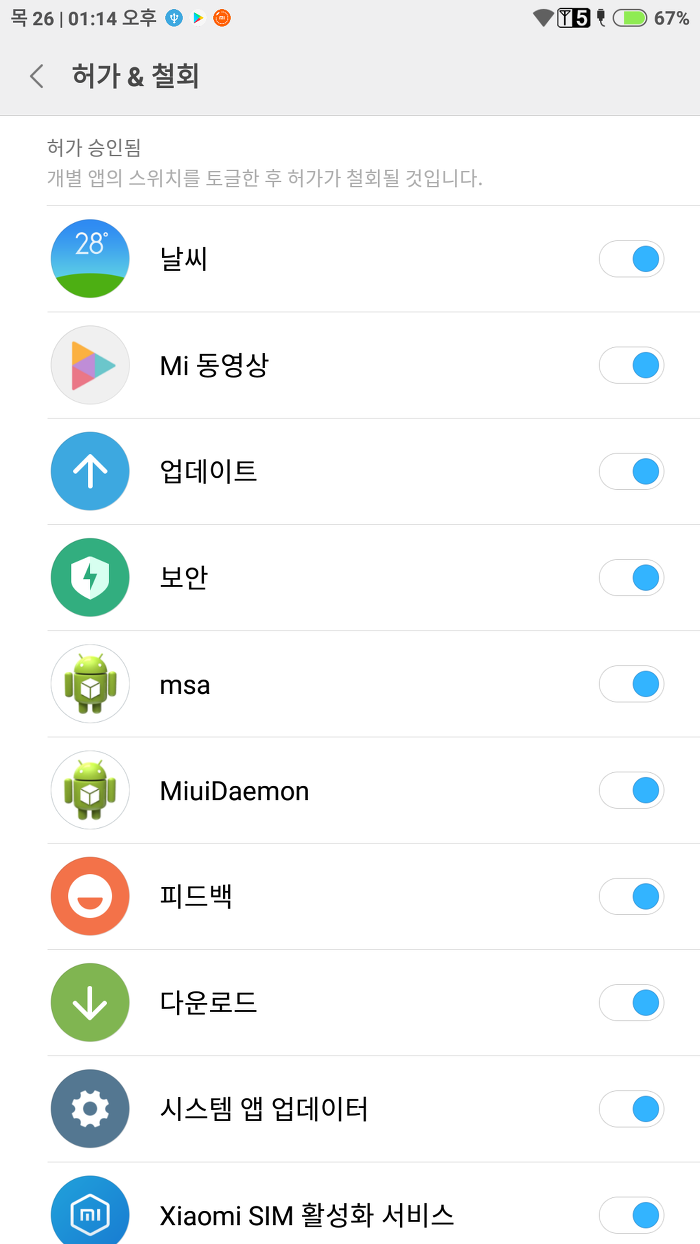This screenshot has height=1244, width=700.
Task: Disable the 피드백 switch
Action: [x=631, y=896]
